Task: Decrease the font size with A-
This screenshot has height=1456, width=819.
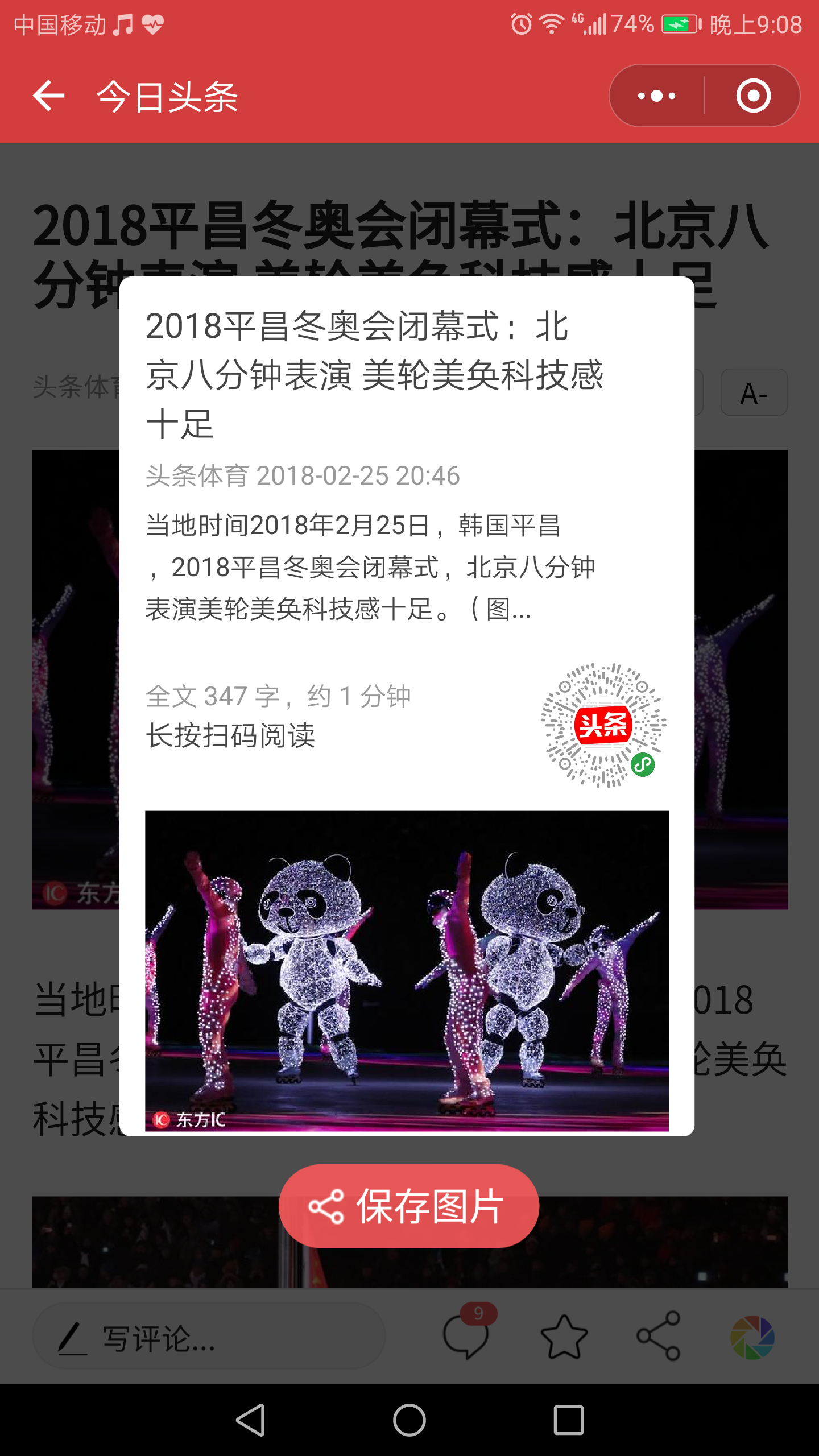Action: click(754, 393)
